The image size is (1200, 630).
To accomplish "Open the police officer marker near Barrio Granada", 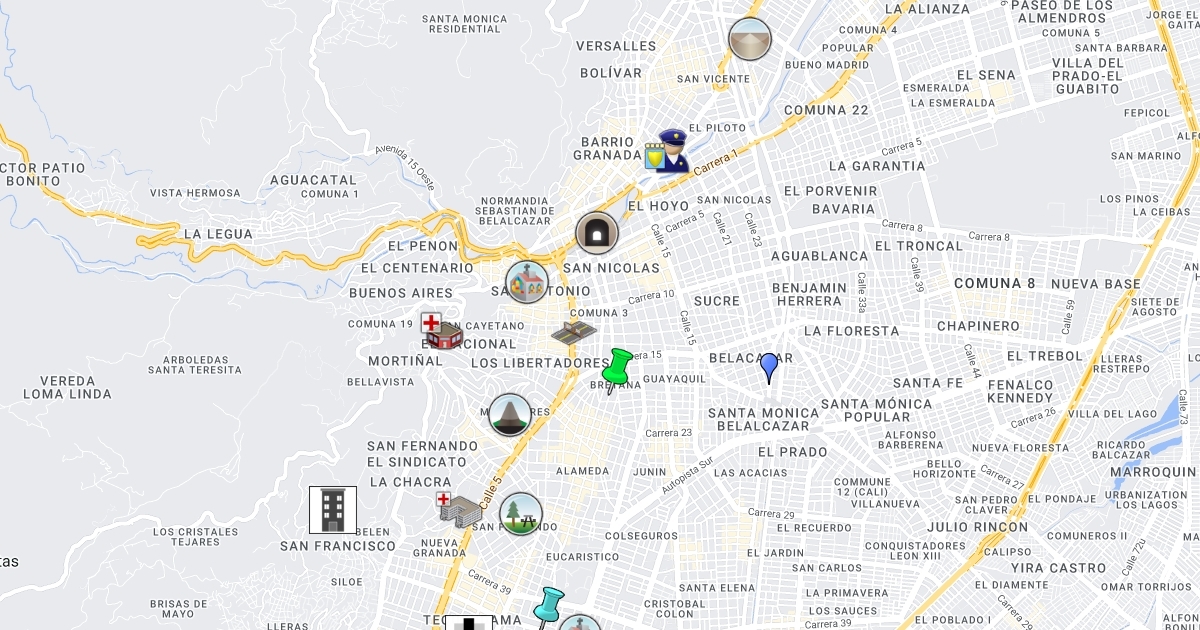I will click(666, 151).
